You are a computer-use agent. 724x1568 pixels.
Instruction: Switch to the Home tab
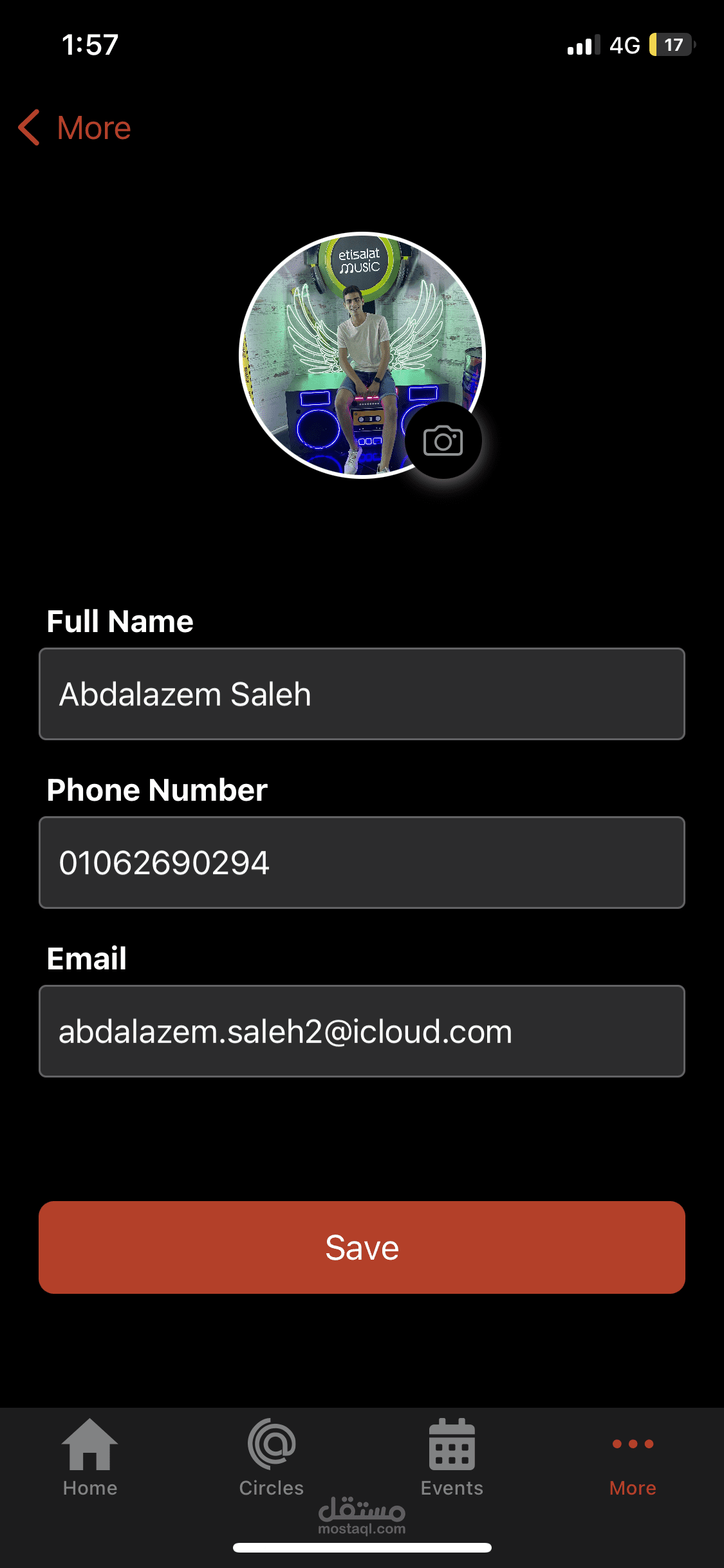(x=90, y=1458)
